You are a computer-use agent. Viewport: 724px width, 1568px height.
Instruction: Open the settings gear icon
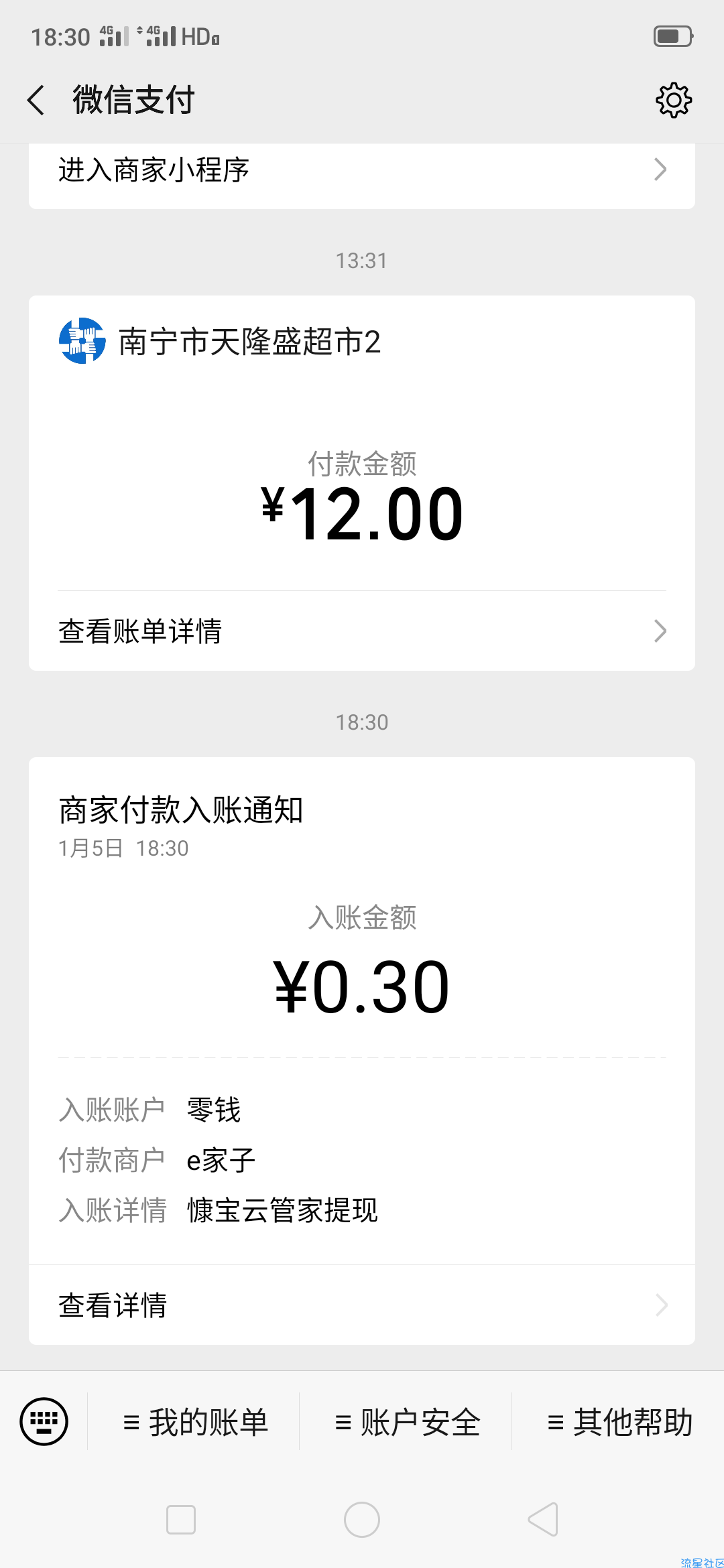pos(673,101)
